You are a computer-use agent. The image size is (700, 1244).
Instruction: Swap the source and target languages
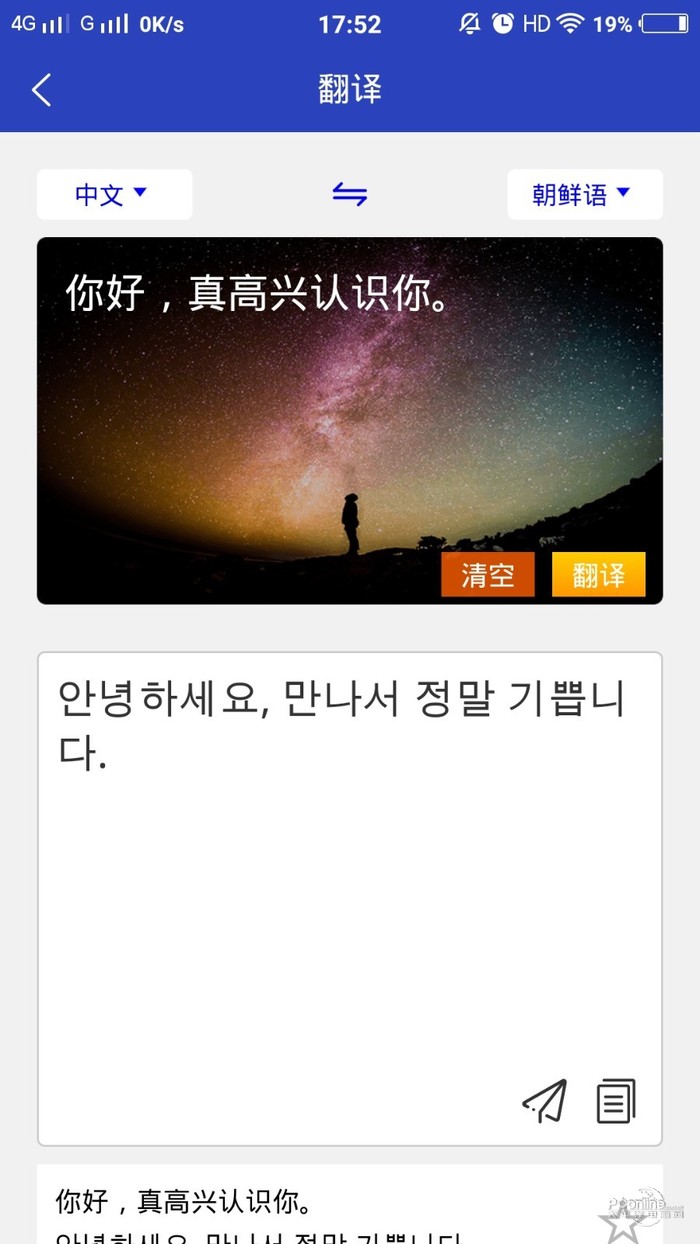coord(350,194)
